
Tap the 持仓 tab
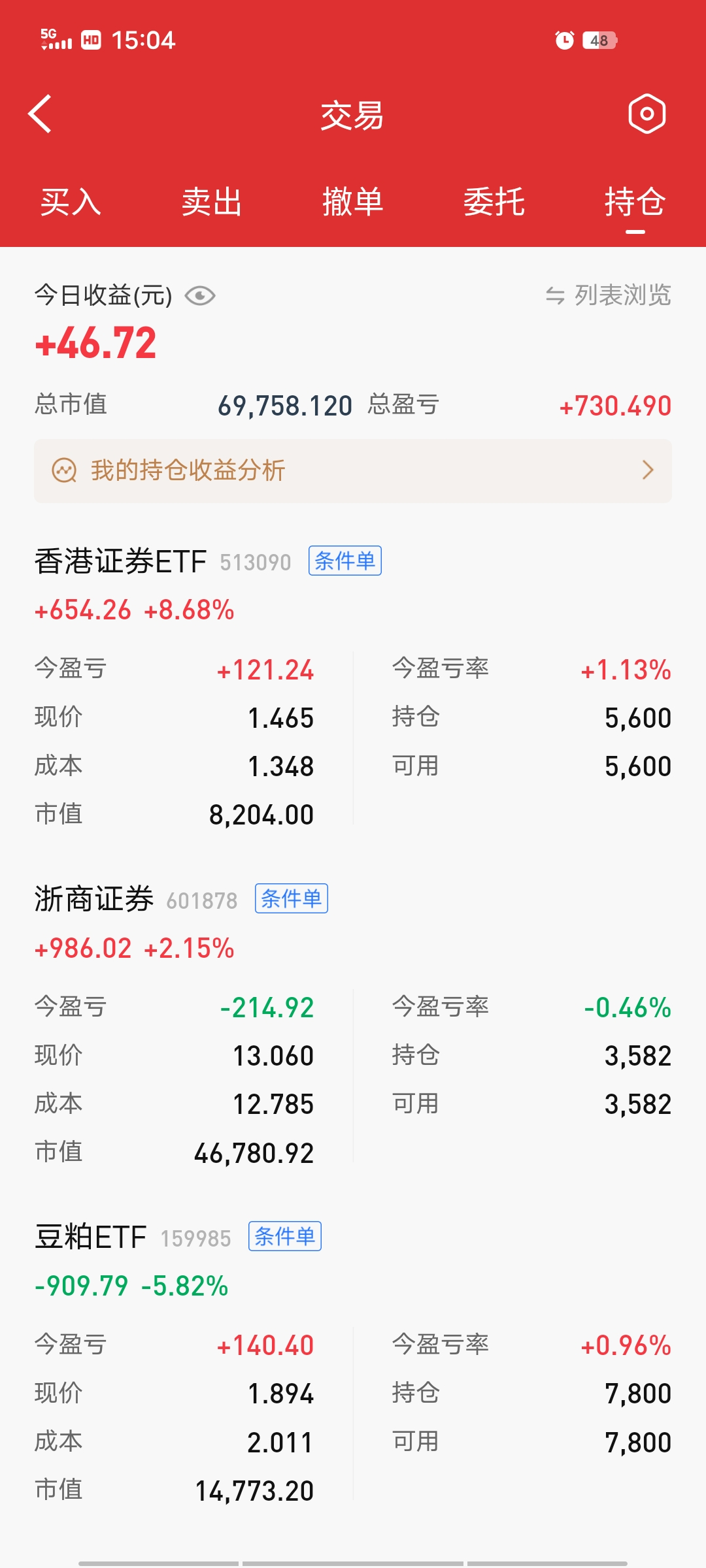[635, 202]
